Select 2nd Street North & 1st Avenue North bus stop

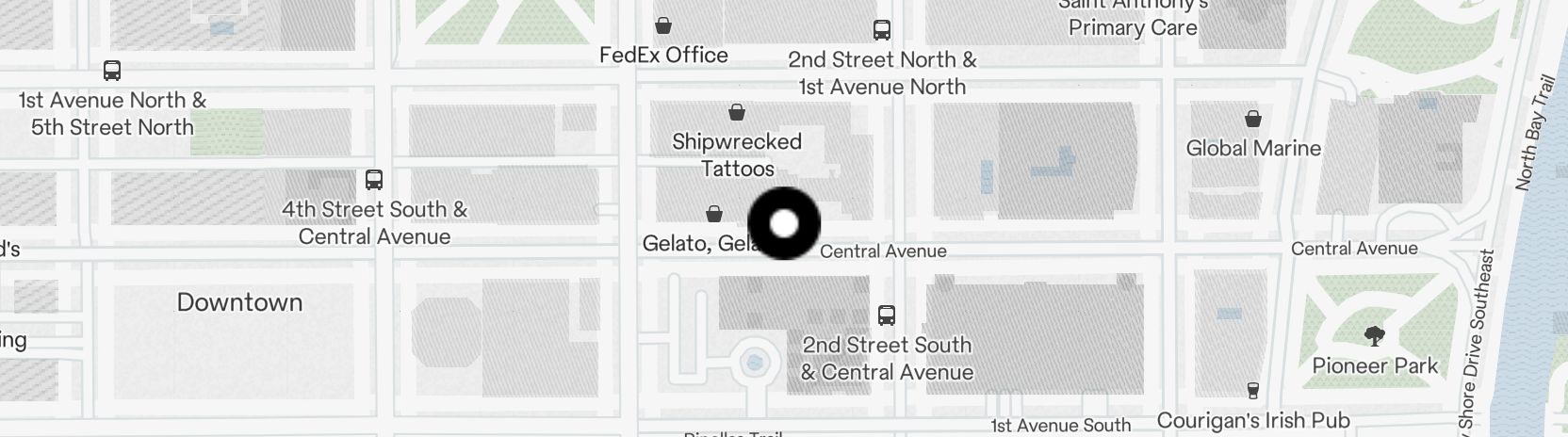click(882, 30)
